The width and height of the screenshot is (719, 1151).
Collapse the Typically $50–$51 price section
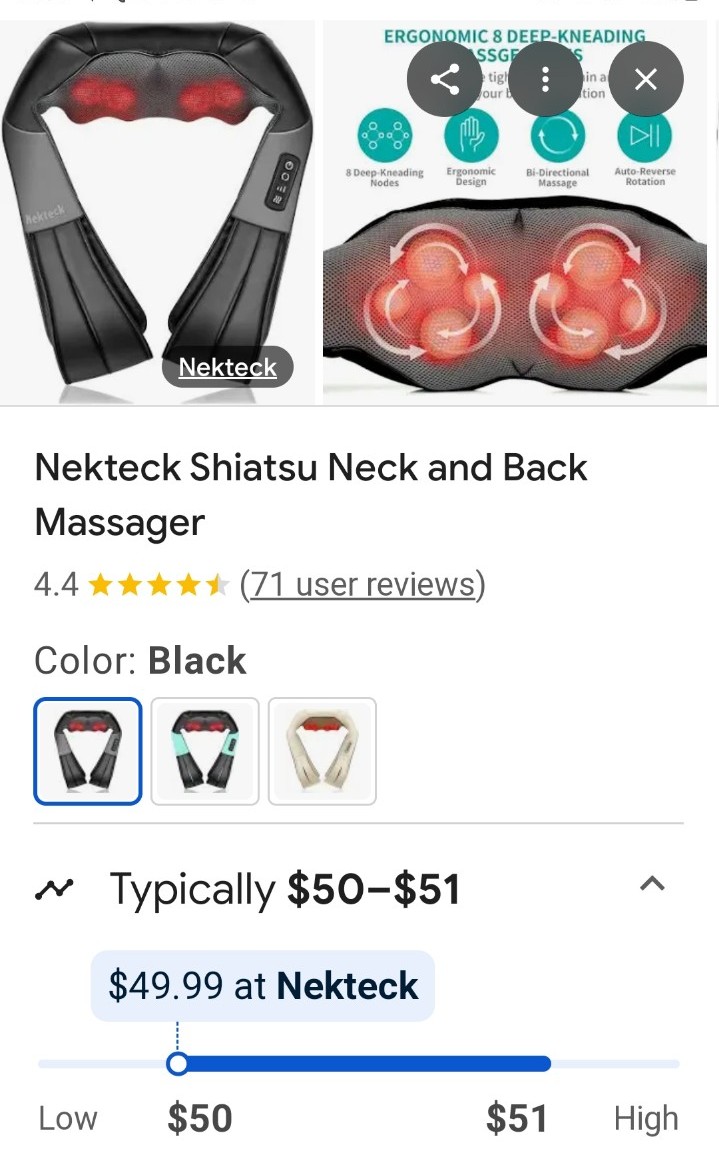point(652,884)
